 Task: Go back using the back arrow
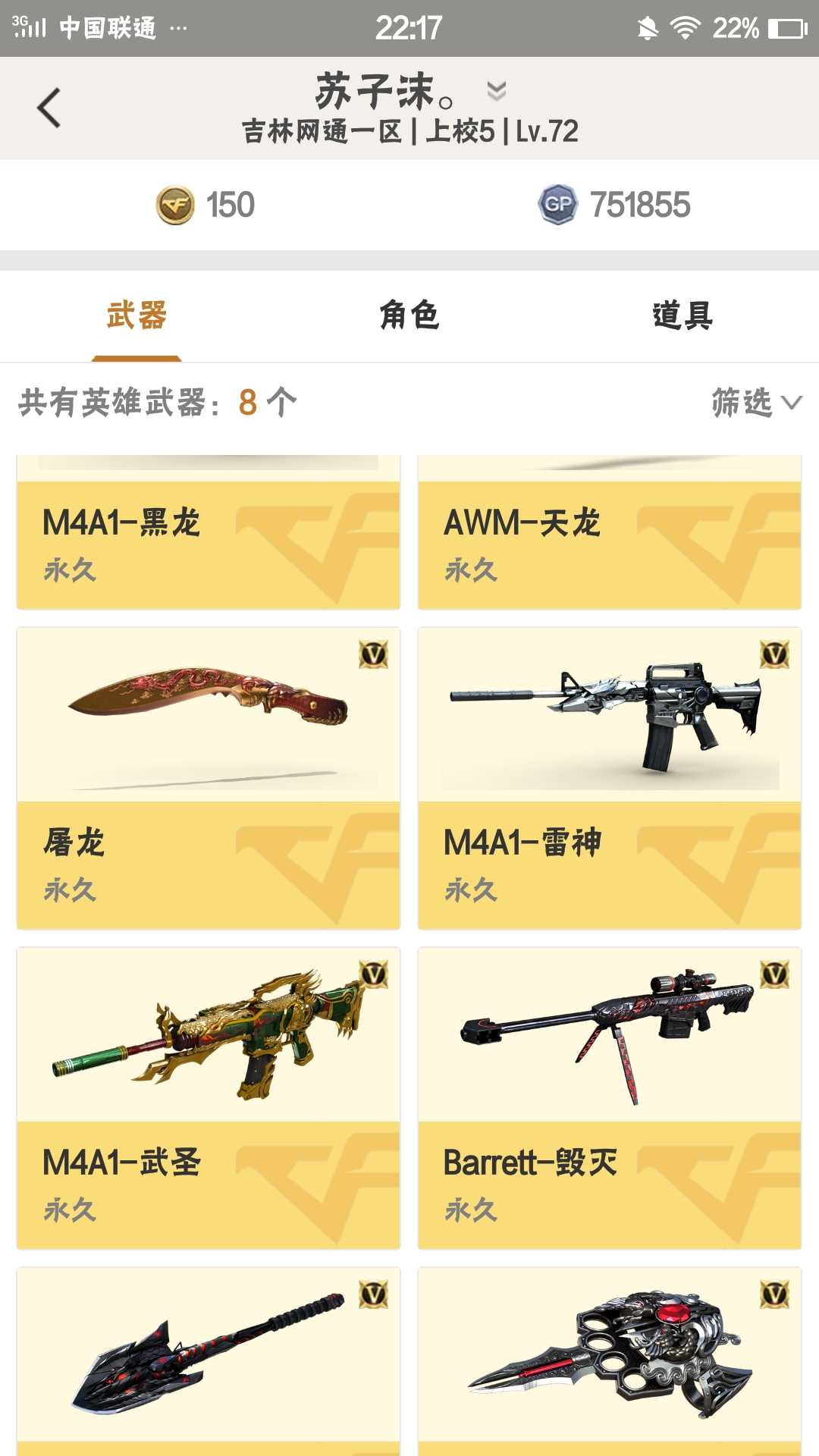[49, 108]
